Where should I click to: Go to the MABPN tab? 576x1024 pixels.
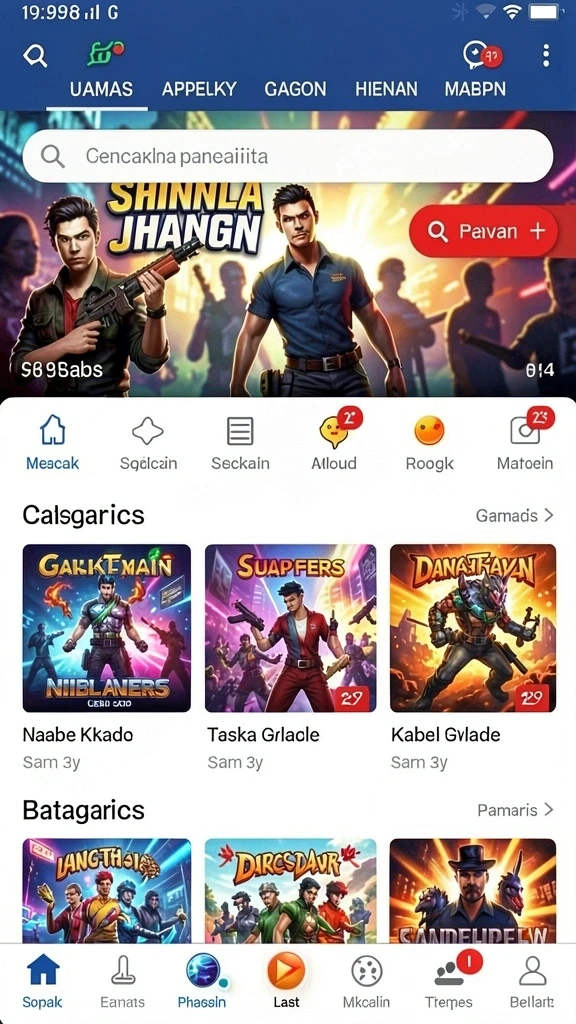(x=475, y=89)
